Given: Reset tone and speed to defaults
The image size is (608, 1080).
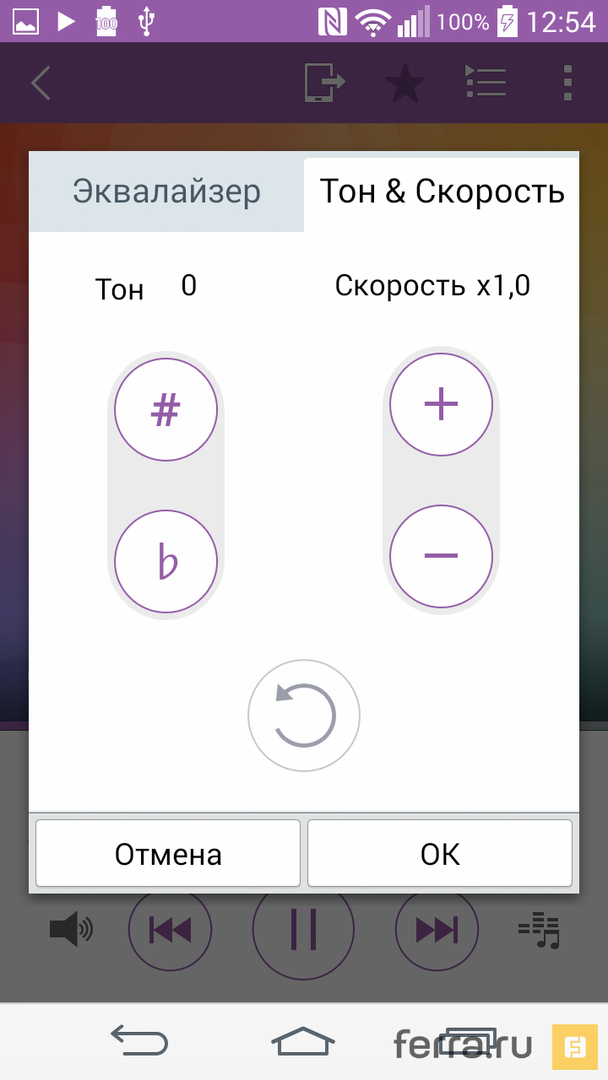Looking at the screenshot, I should tap(304, 715).
